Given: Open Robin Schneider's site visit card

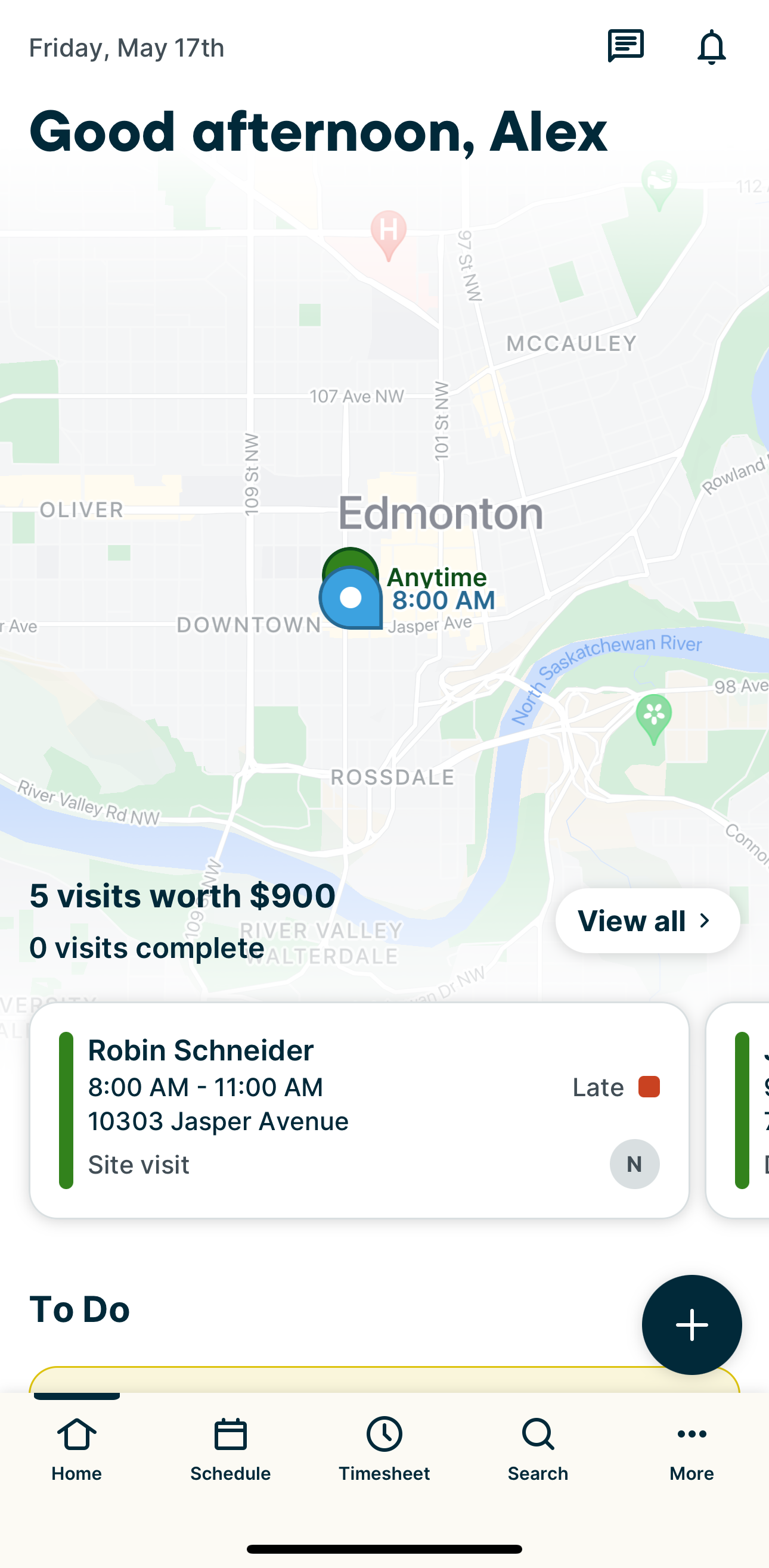Looking at the screenshot, I should pos(359,1110).
